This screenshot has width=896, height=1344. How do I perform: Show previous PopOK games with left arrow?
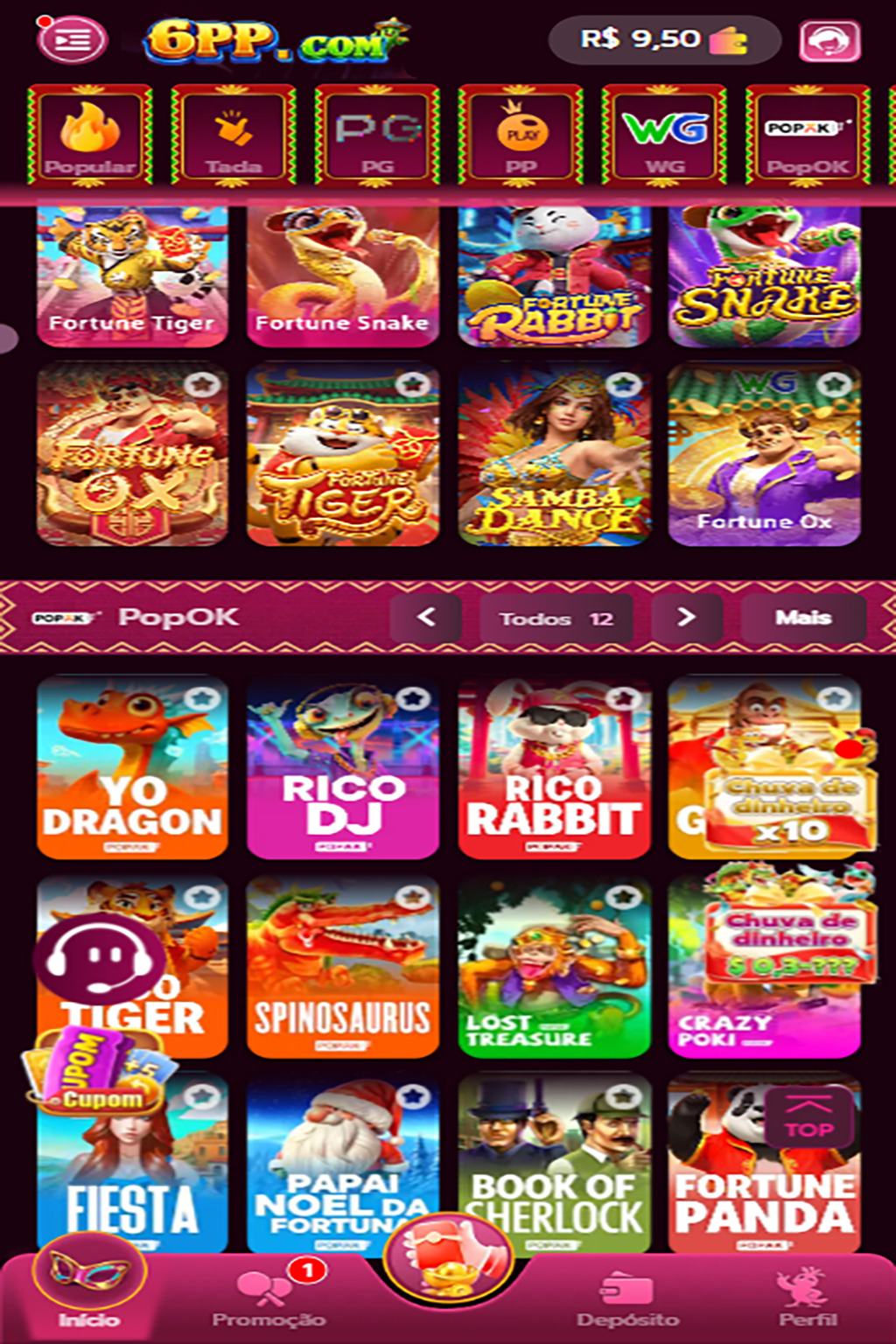pos(426,618)
